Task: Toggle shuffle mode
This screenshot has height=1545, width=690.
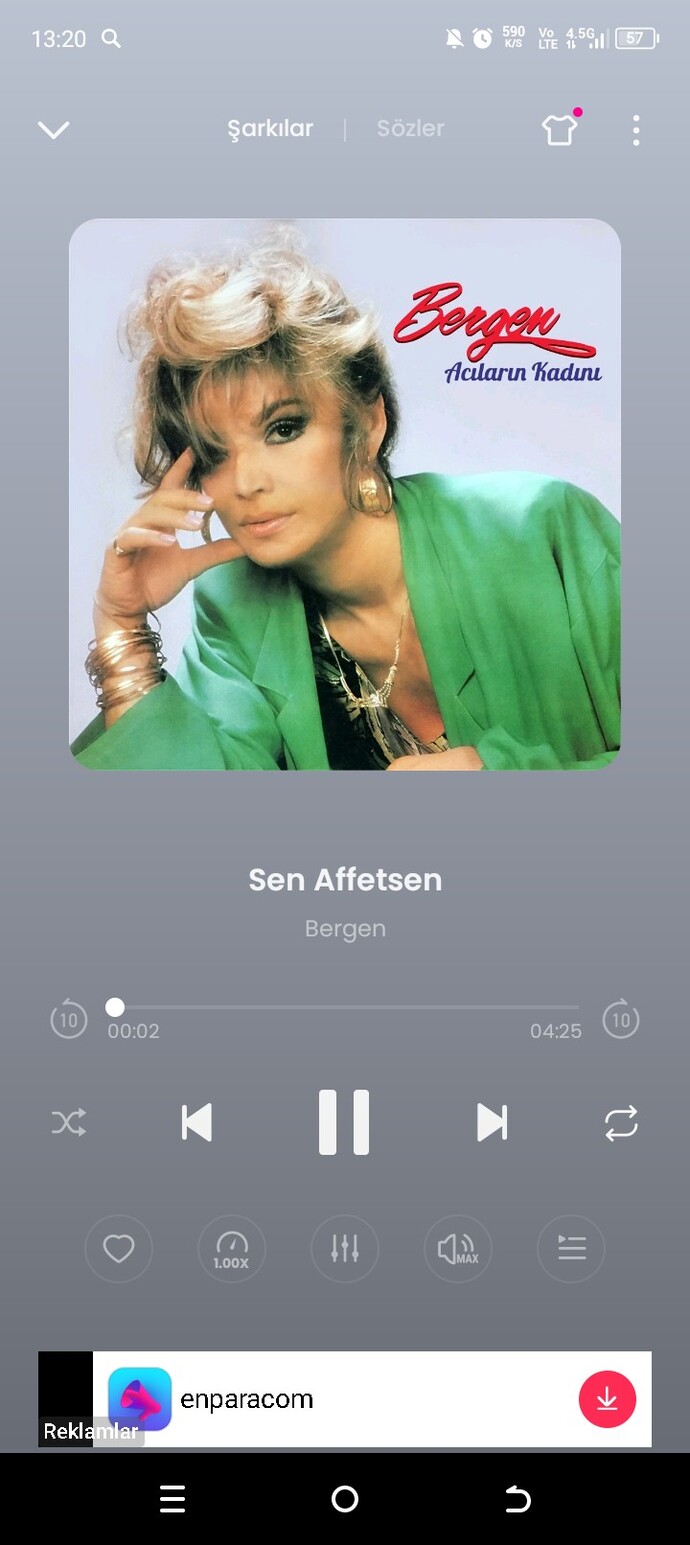Action: click(69, 1123)
